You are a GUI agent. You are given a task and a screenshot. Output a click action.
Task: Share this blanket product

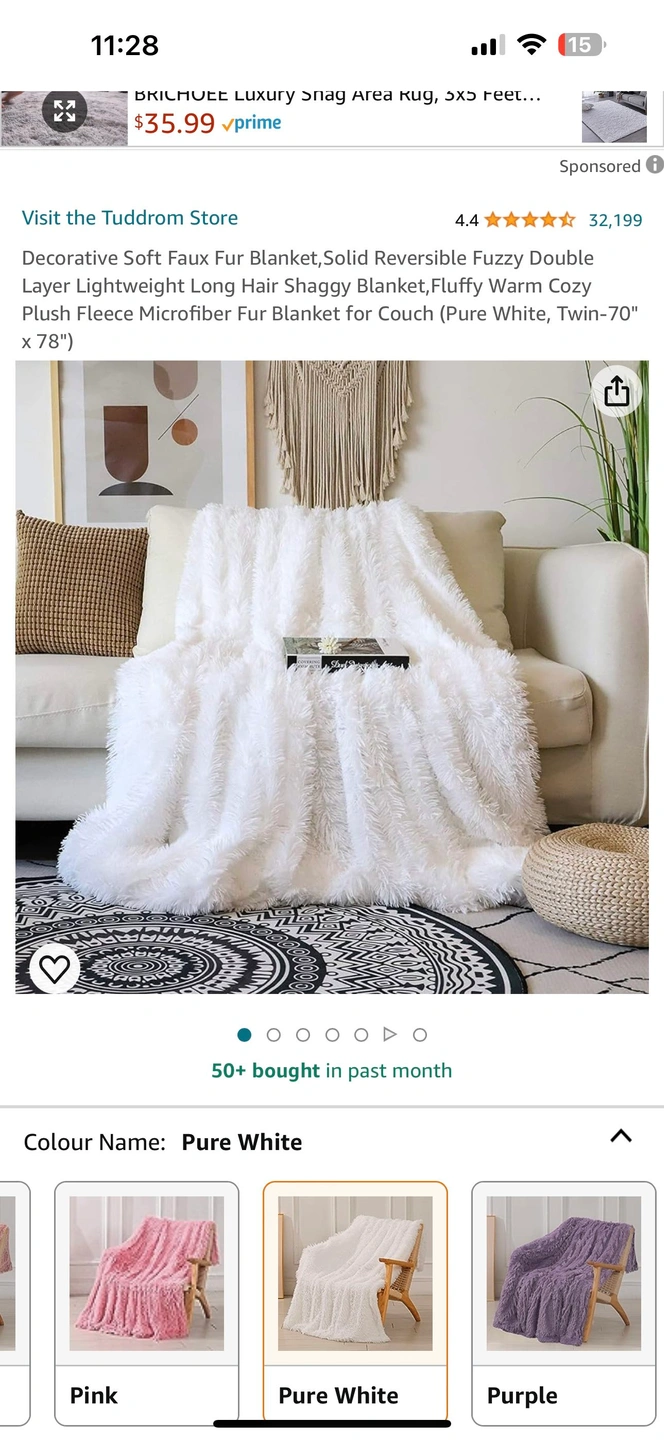point(617,391)
